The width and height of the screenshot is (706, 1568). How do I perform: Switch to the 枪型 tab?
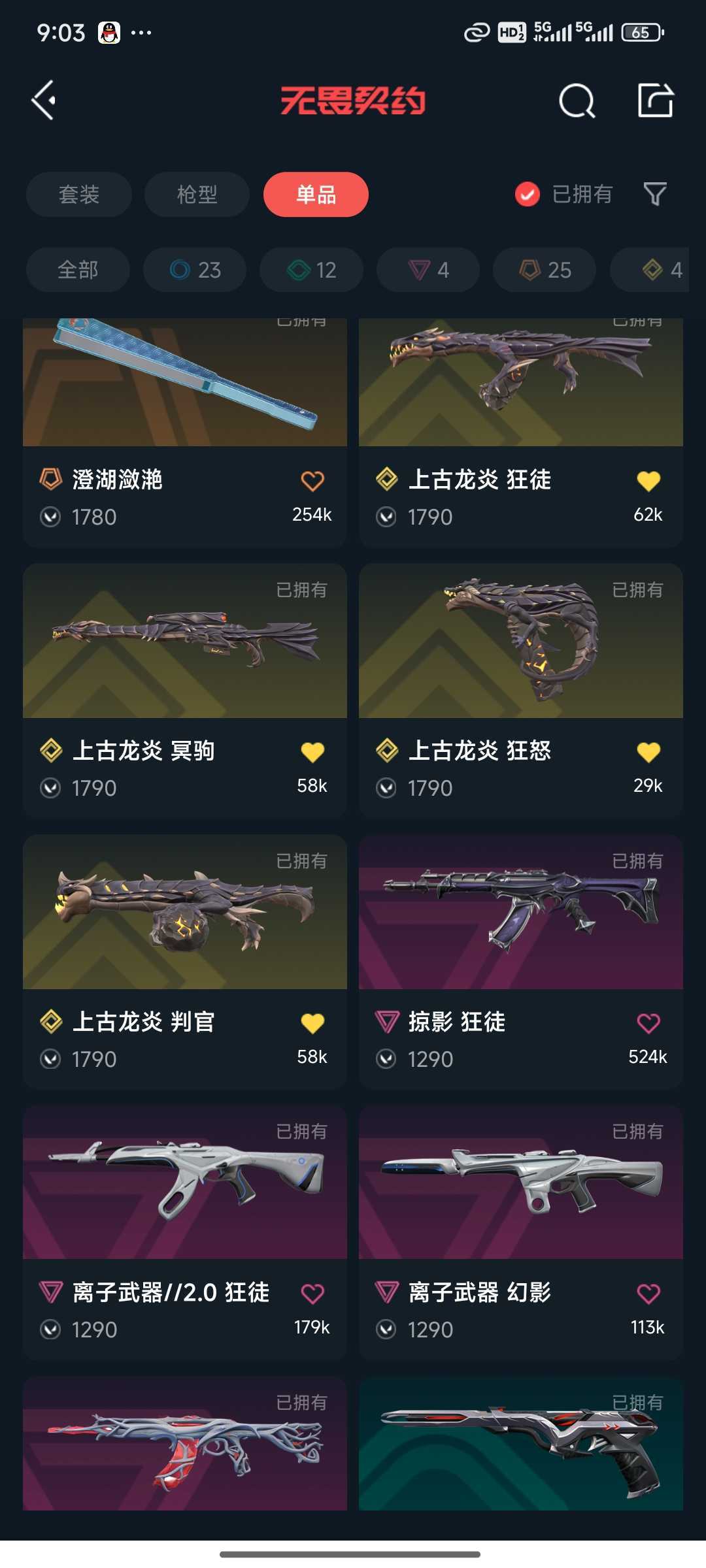tap(197, 195)
